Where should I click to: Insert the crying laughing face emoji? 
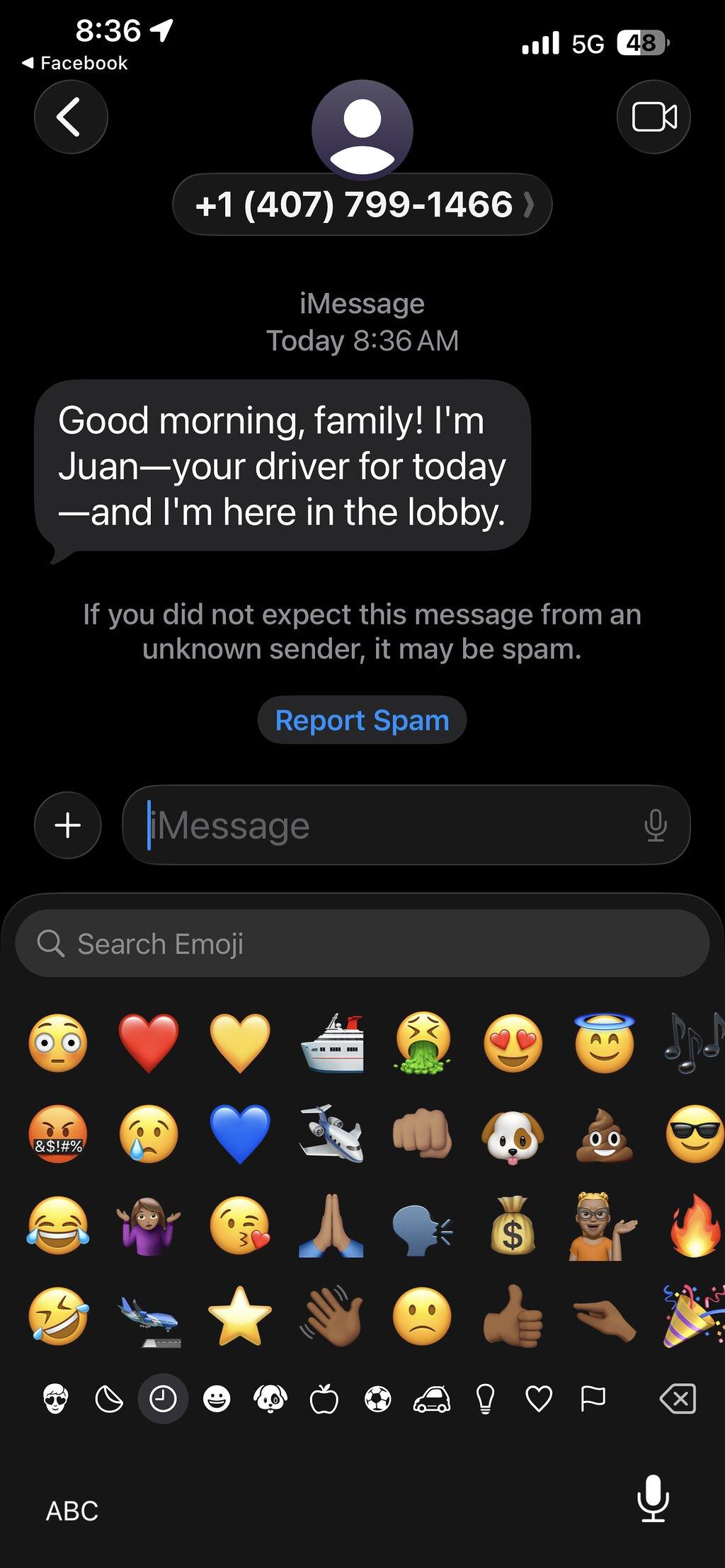pos(58,1225)
